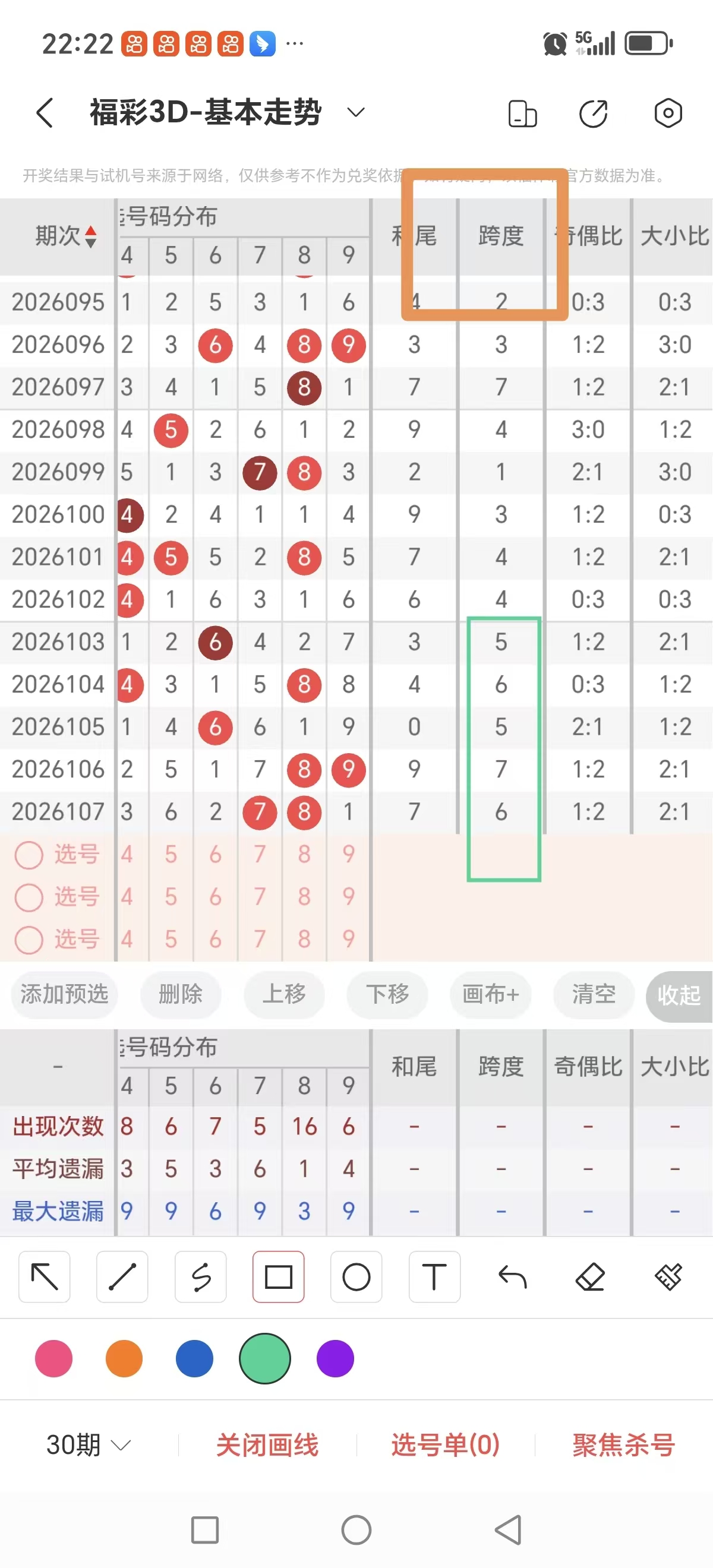Select the eraser drawing tool

589,1278
